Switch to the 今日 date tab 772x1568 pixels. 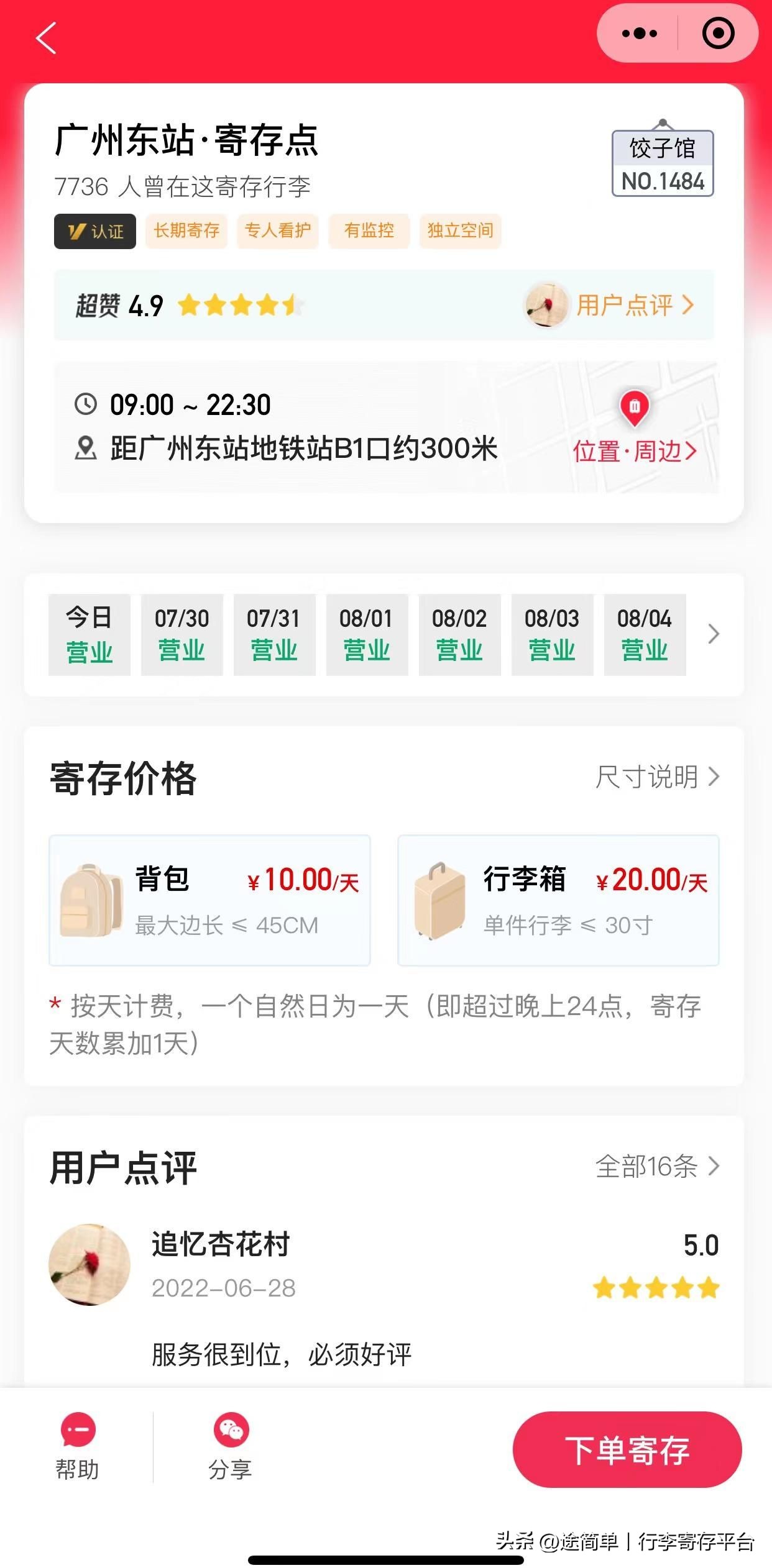tap(89, 634)
